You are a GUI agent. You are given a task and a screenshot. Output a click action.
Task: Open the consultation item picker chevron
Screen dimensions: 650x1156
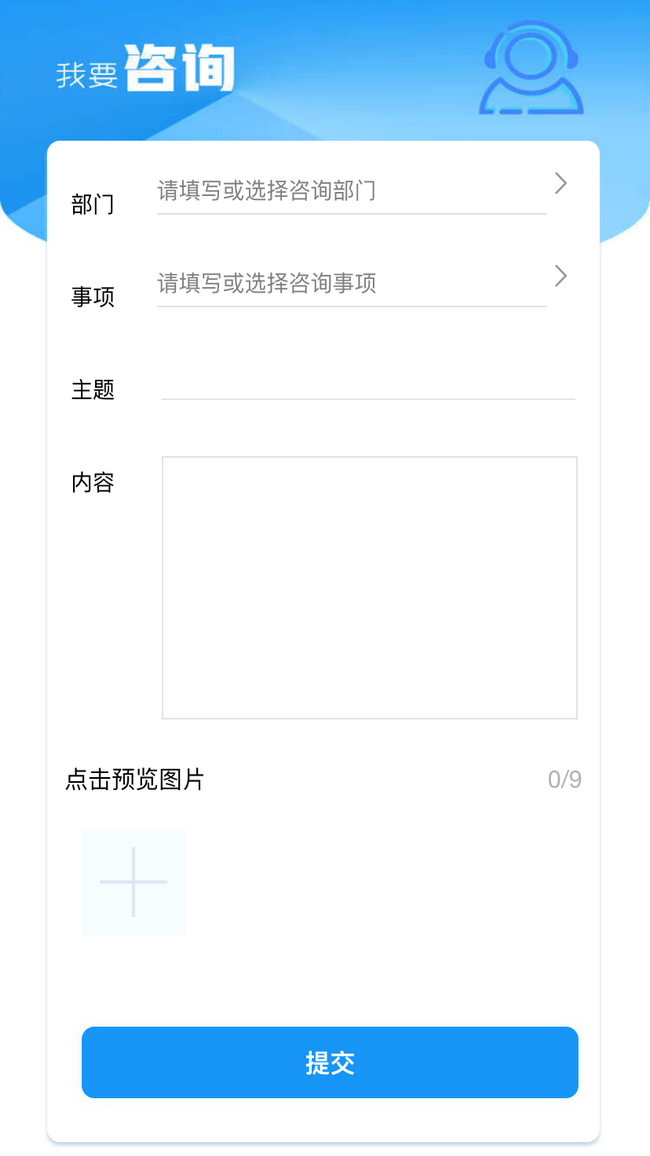pos(562,276)
